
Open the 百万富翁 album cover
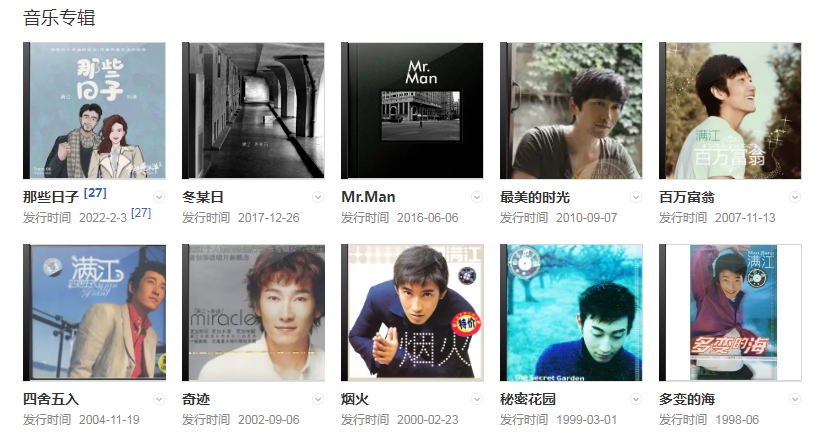point(731,111)
